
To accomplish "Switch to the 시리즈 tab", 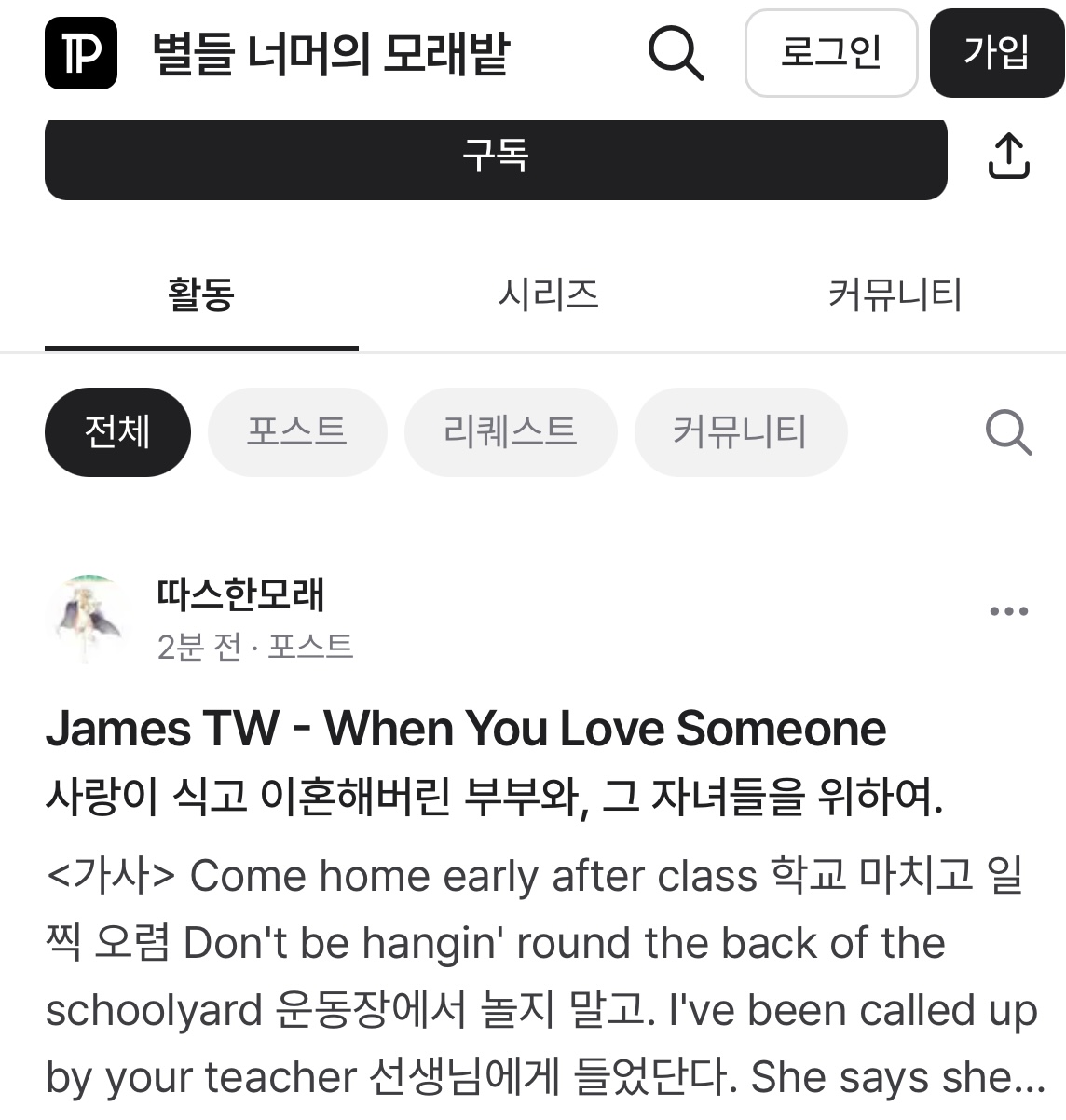I will click(548, 295).
